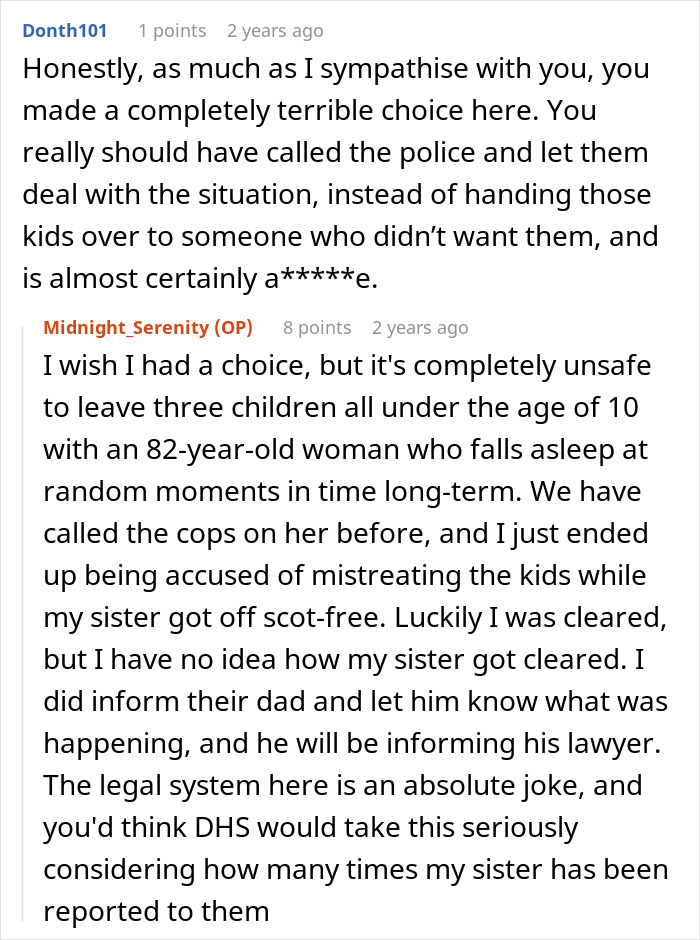View Midnight_Serenity (OP) profile

point(148,327)
